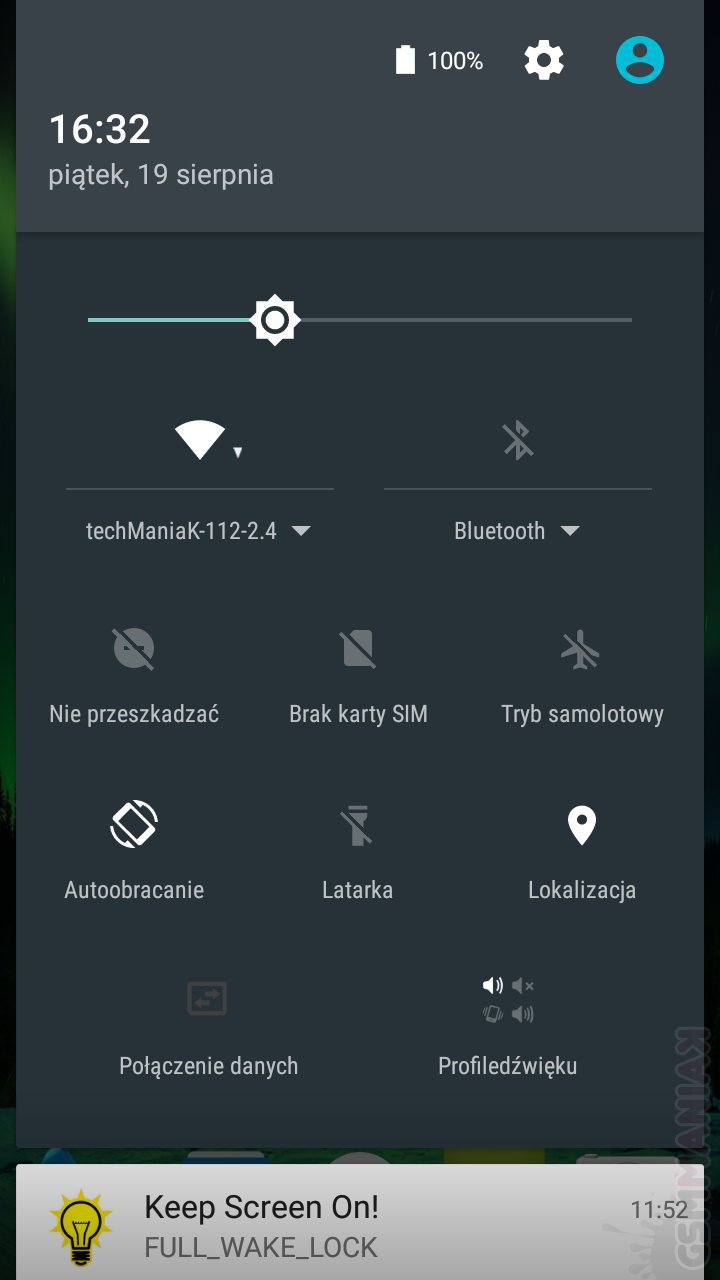Open the date and time header

(160, 150)
